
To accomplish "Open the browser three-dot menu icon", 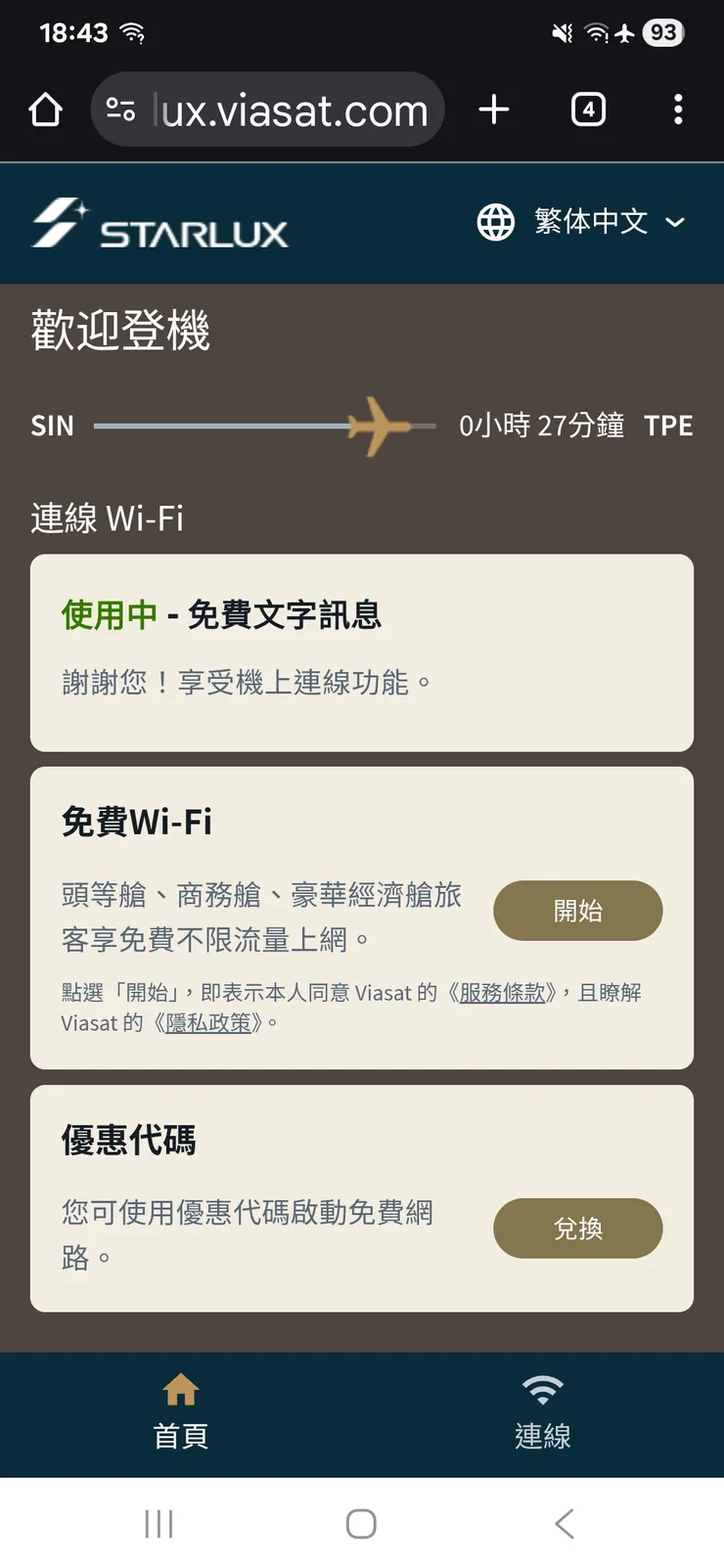I will [678, 110].
